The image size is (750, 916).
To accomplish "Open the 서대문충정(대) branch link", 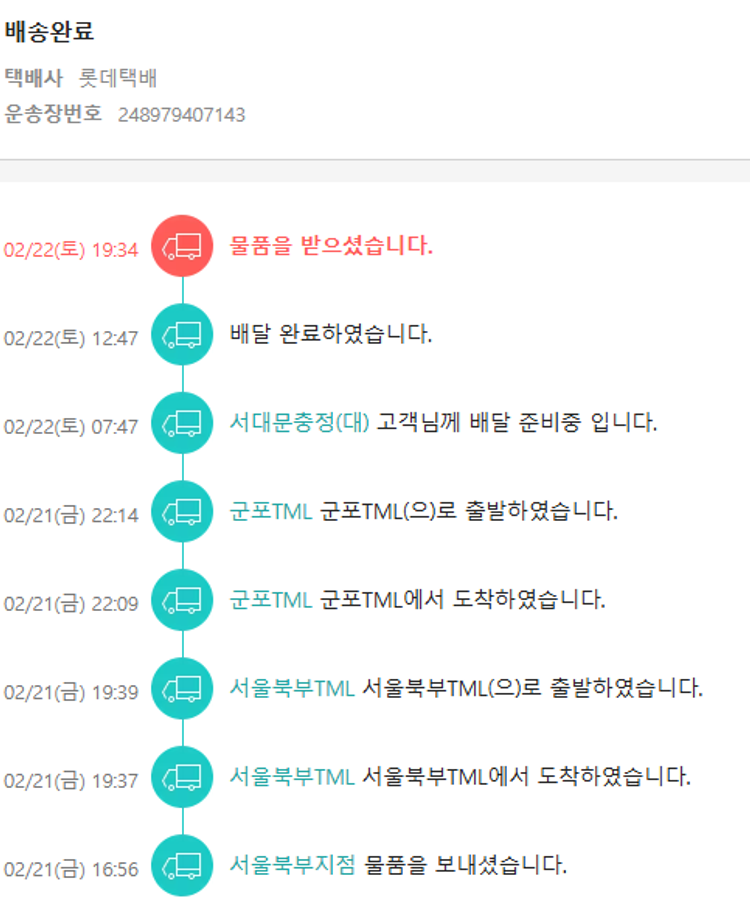I will click(299, 422).
